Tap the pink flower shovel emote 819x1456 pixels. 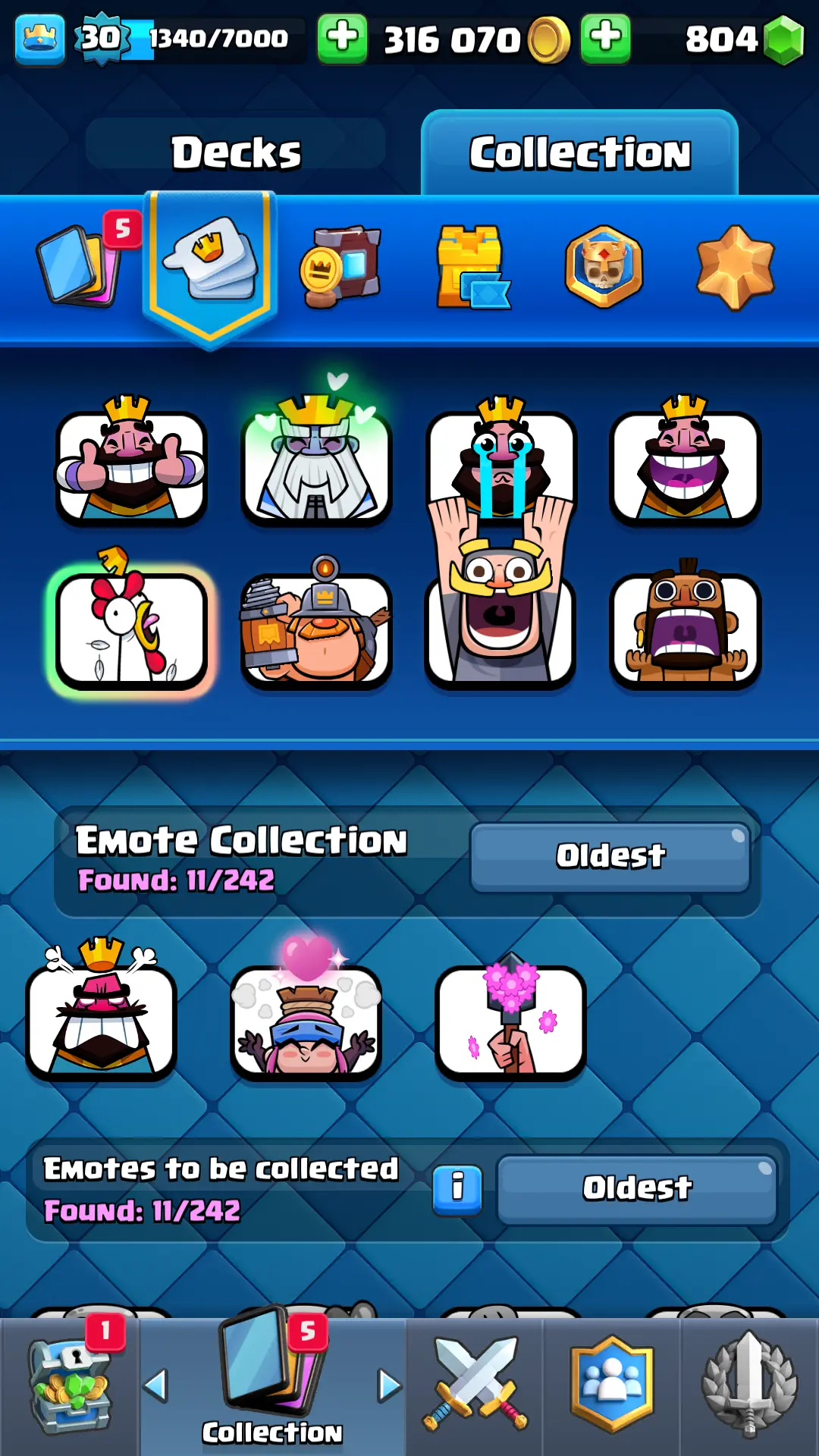[510, 1020]
